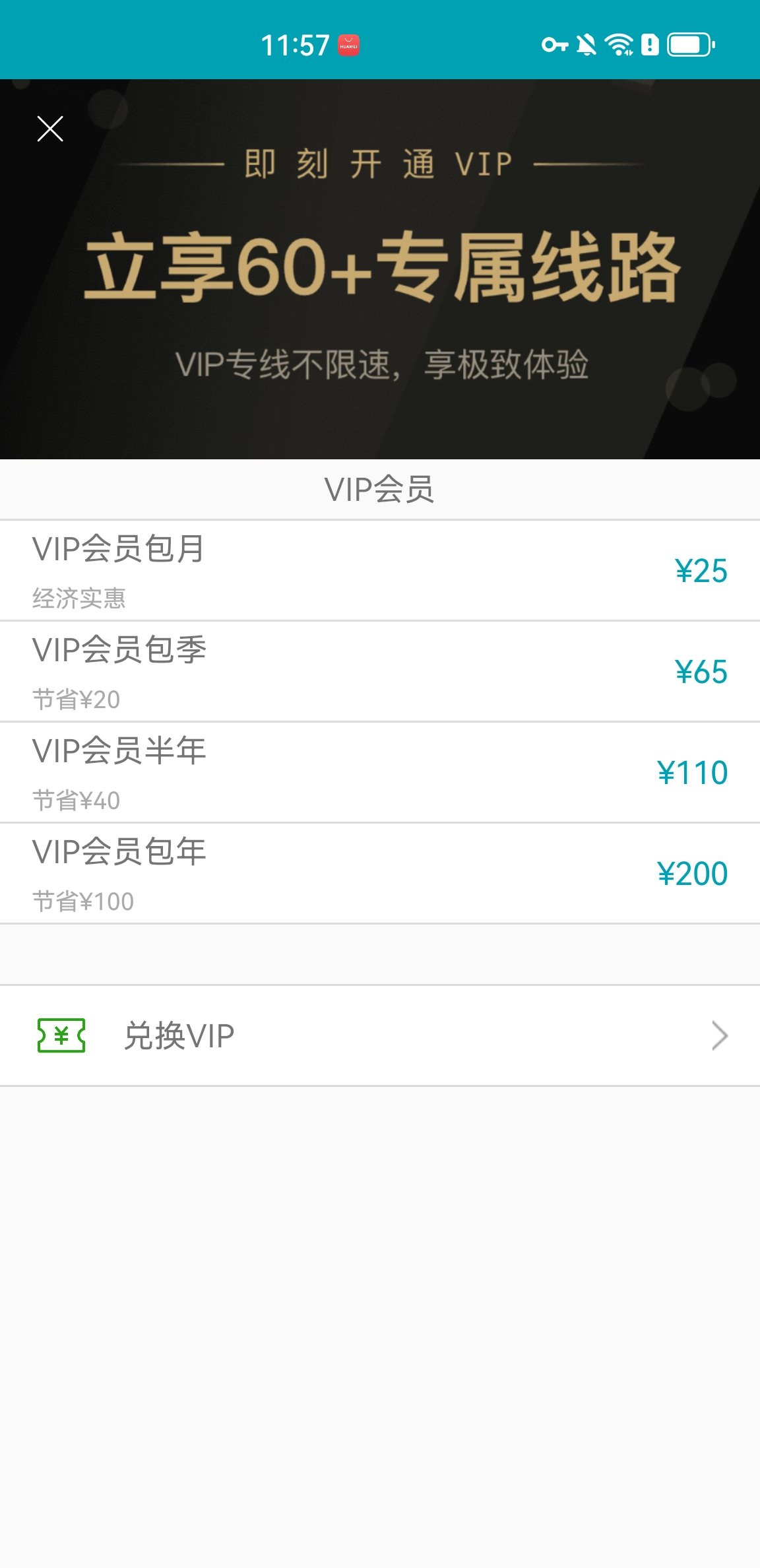Image resolution: width=760 pixels, height=1568 pixels.
Task: Select the monthly plan priced ¥25
Action: tap(702, 572)
